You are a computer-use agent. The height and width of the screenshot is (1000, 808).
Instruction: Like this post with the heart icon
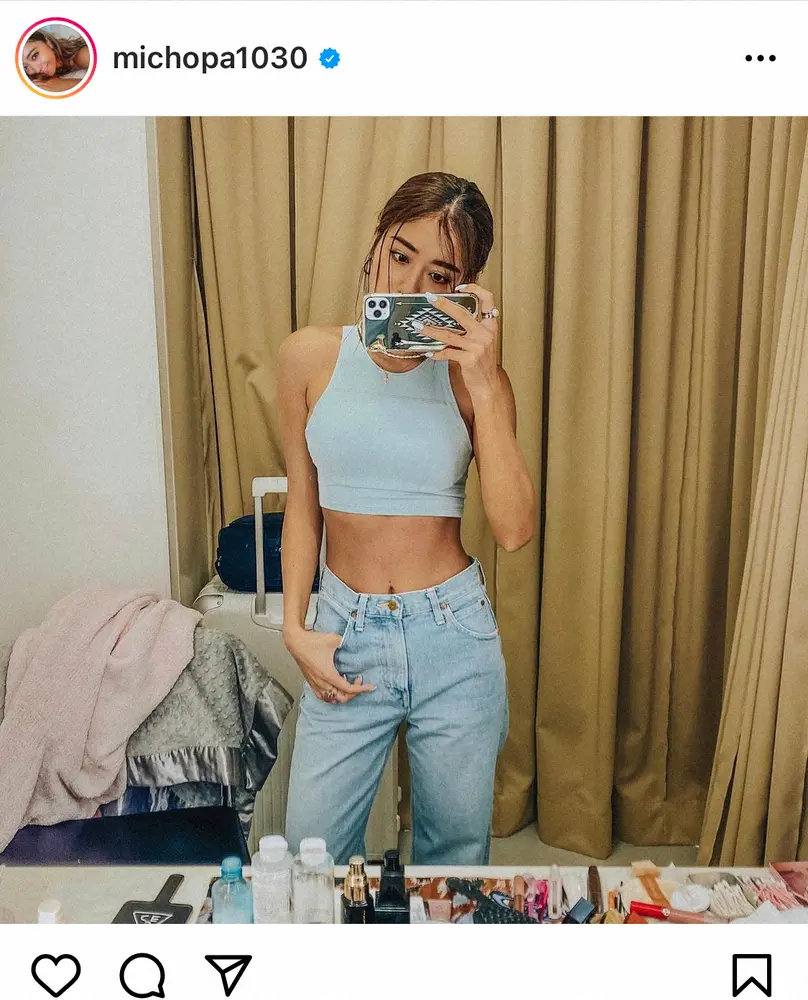(56, 975)
